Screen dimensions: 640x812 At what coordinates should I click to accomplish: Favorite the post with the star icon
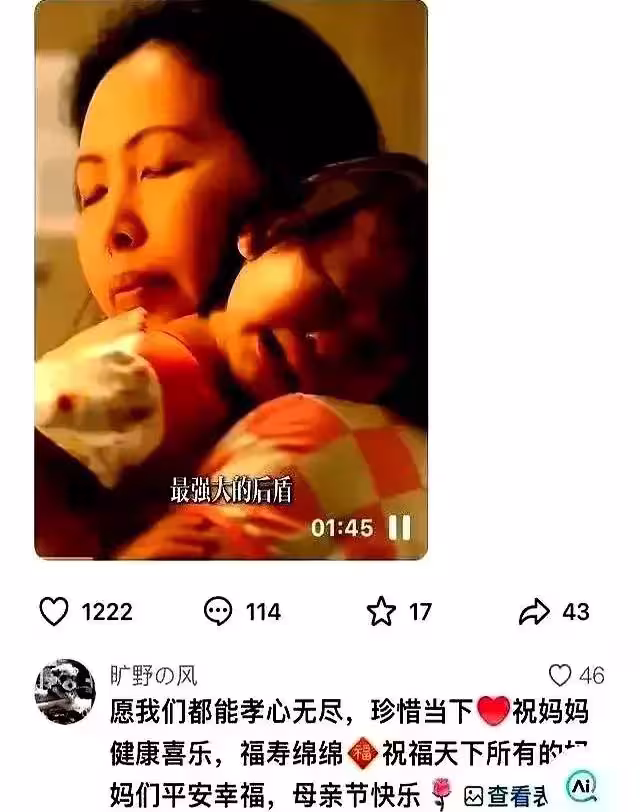click(x=381, y=611)
